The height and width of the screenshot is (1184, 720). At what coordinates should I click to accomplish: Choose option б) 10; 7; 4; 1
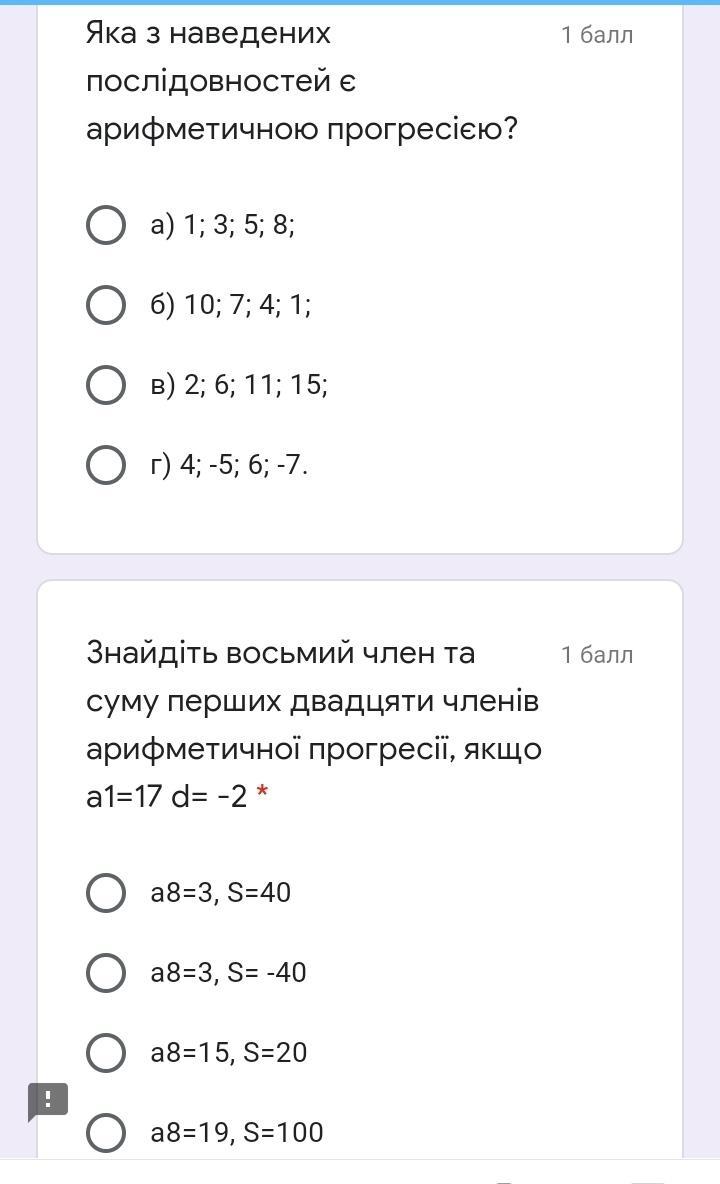tap(106, 305)
